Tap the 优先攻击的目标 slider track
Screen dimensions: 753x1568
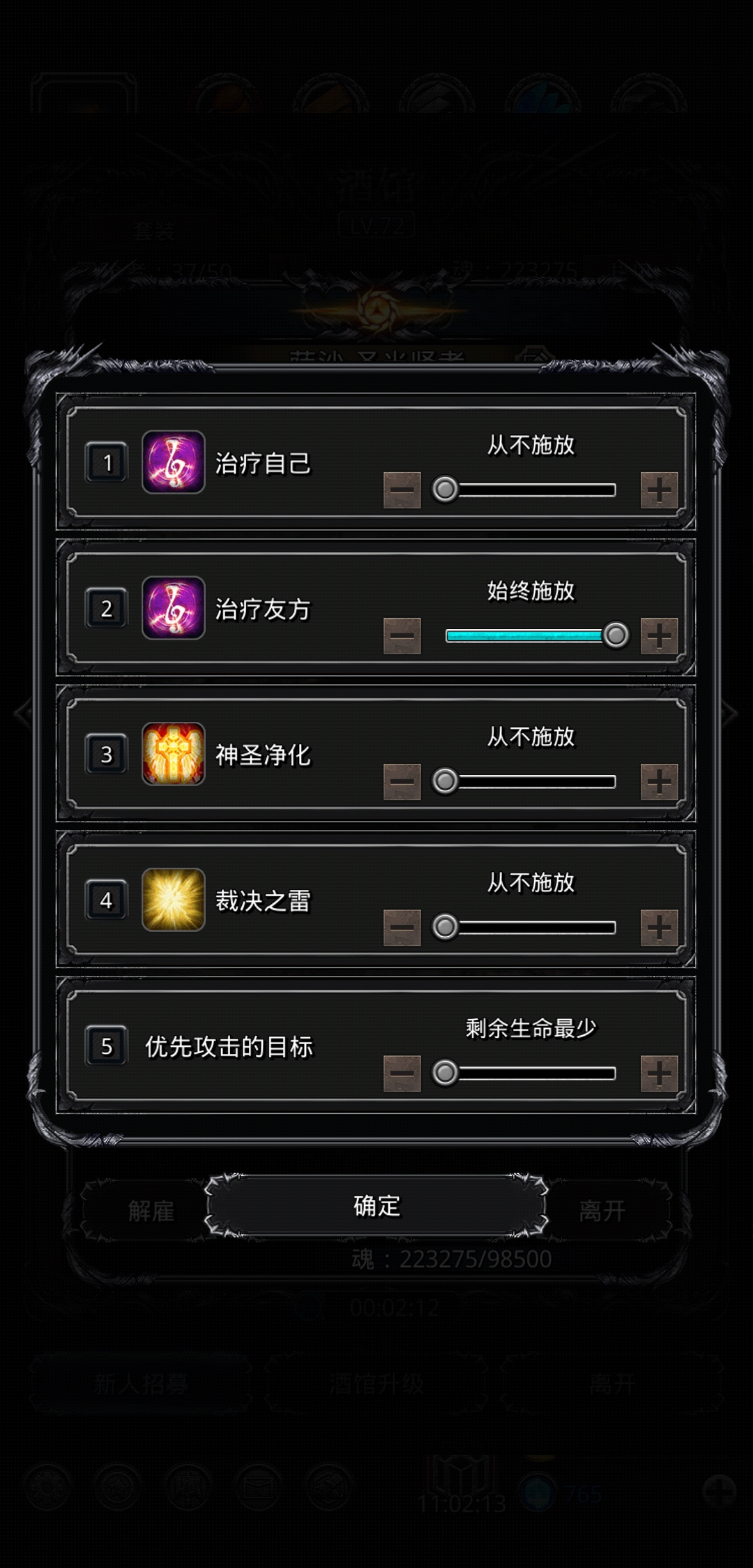pos(530,1073)
